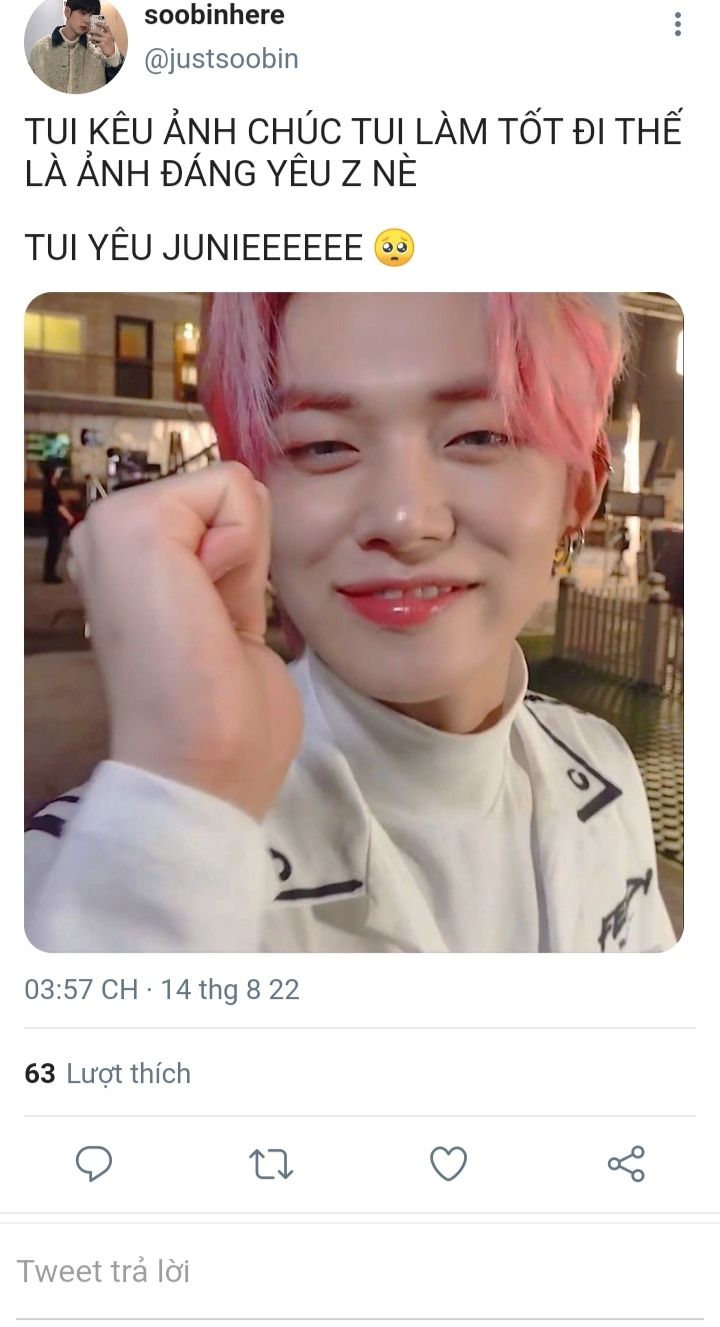
Task: Retweet this post
Action: point(270,1164)
